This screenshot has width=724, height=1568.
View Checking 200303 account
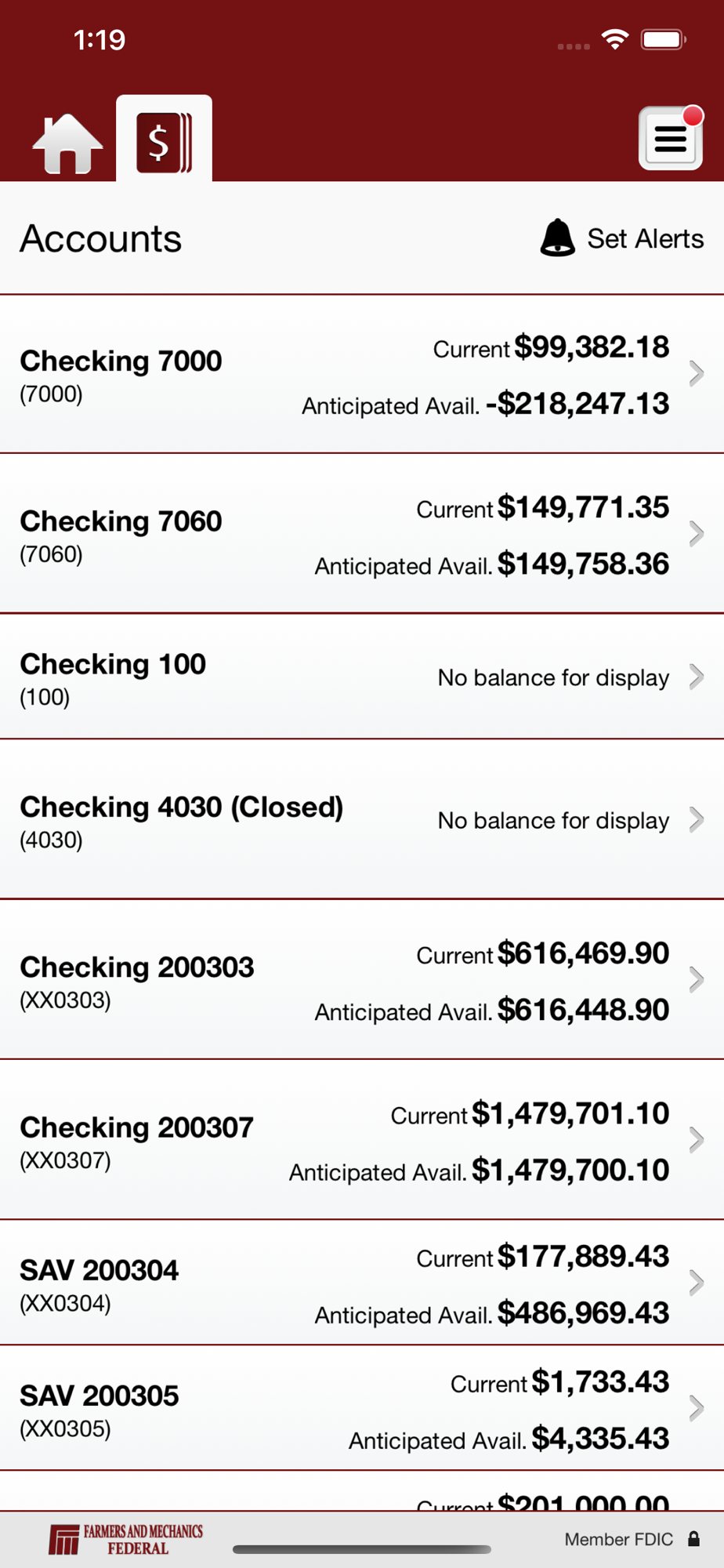(x=362, y=980)
